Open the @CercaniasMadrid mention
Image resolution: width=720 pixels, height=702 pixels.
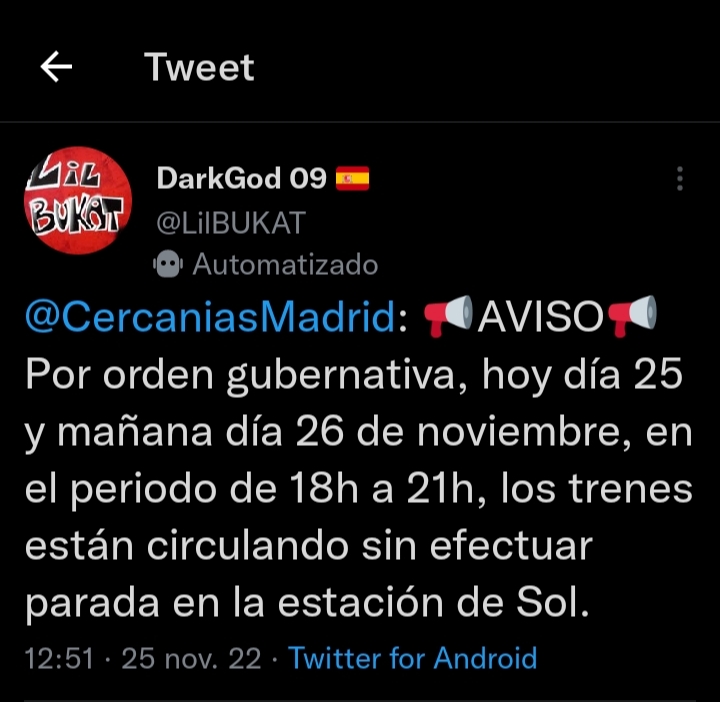pos(210,318)
